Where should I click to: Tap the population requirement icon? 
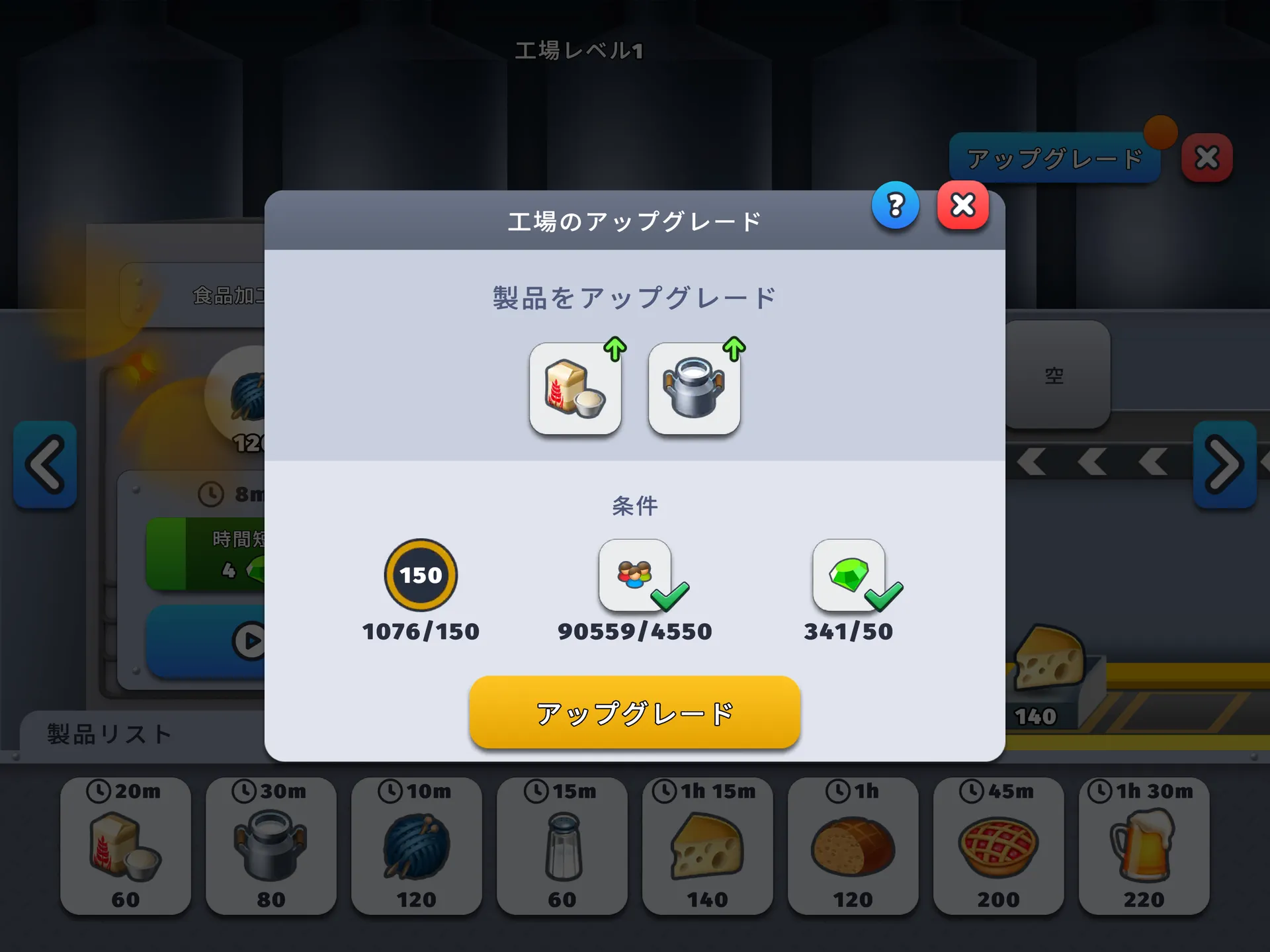[x=635, y=574]
